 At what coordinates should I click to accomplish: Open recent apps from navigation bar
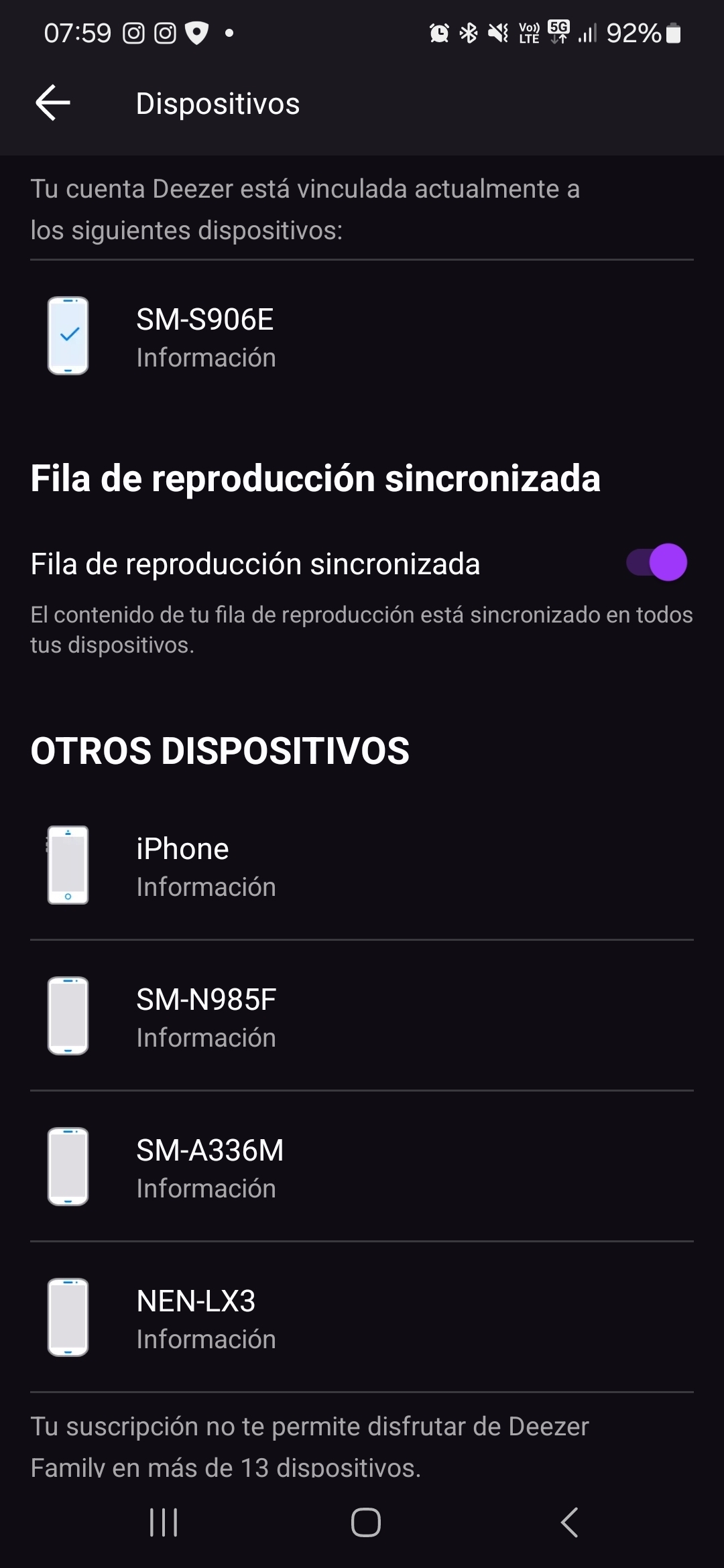pos(164,1522)
